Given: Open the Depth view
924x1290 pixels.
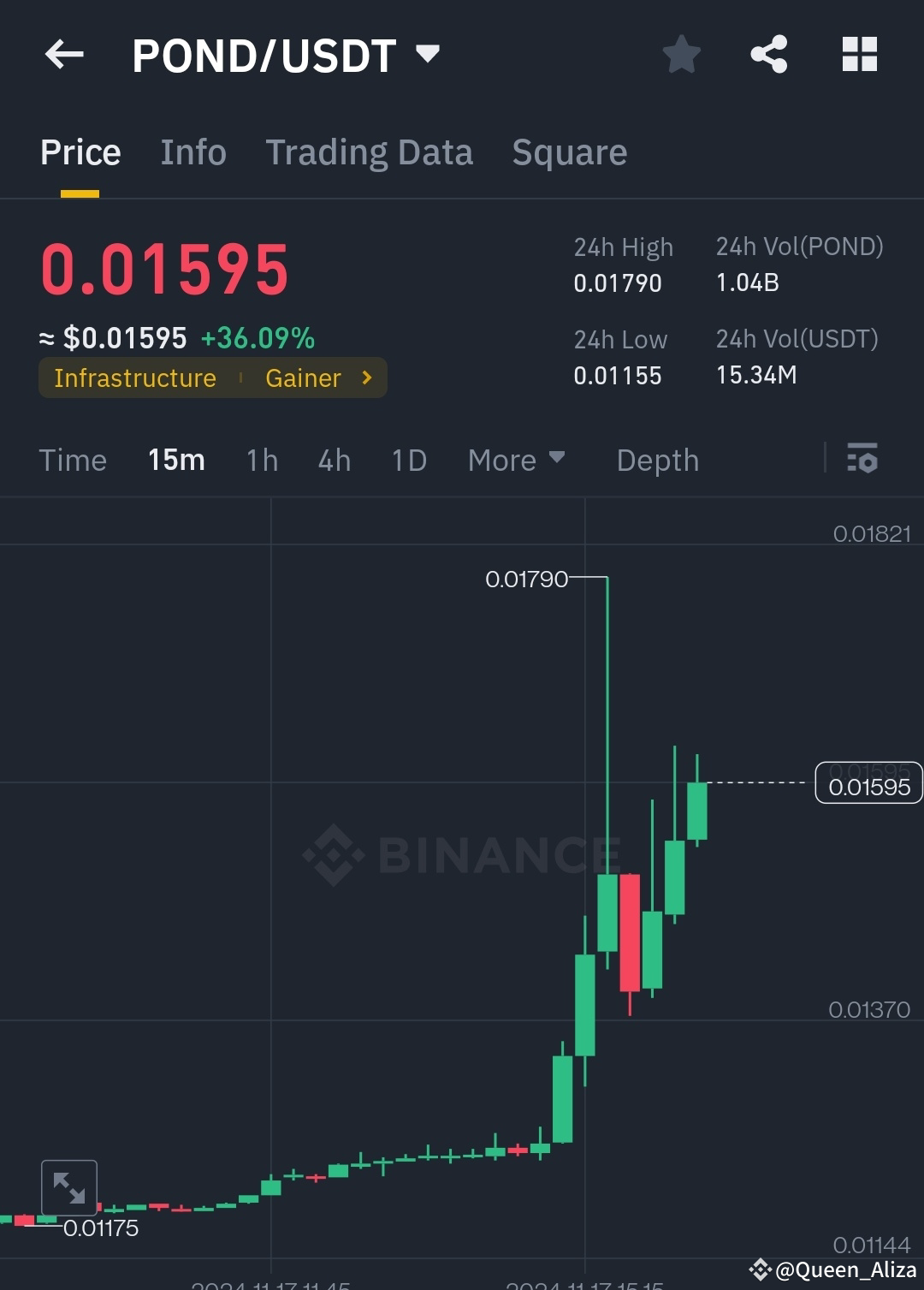Looking at the screenshot, I should pyautogui.click(x=657, y=460).
